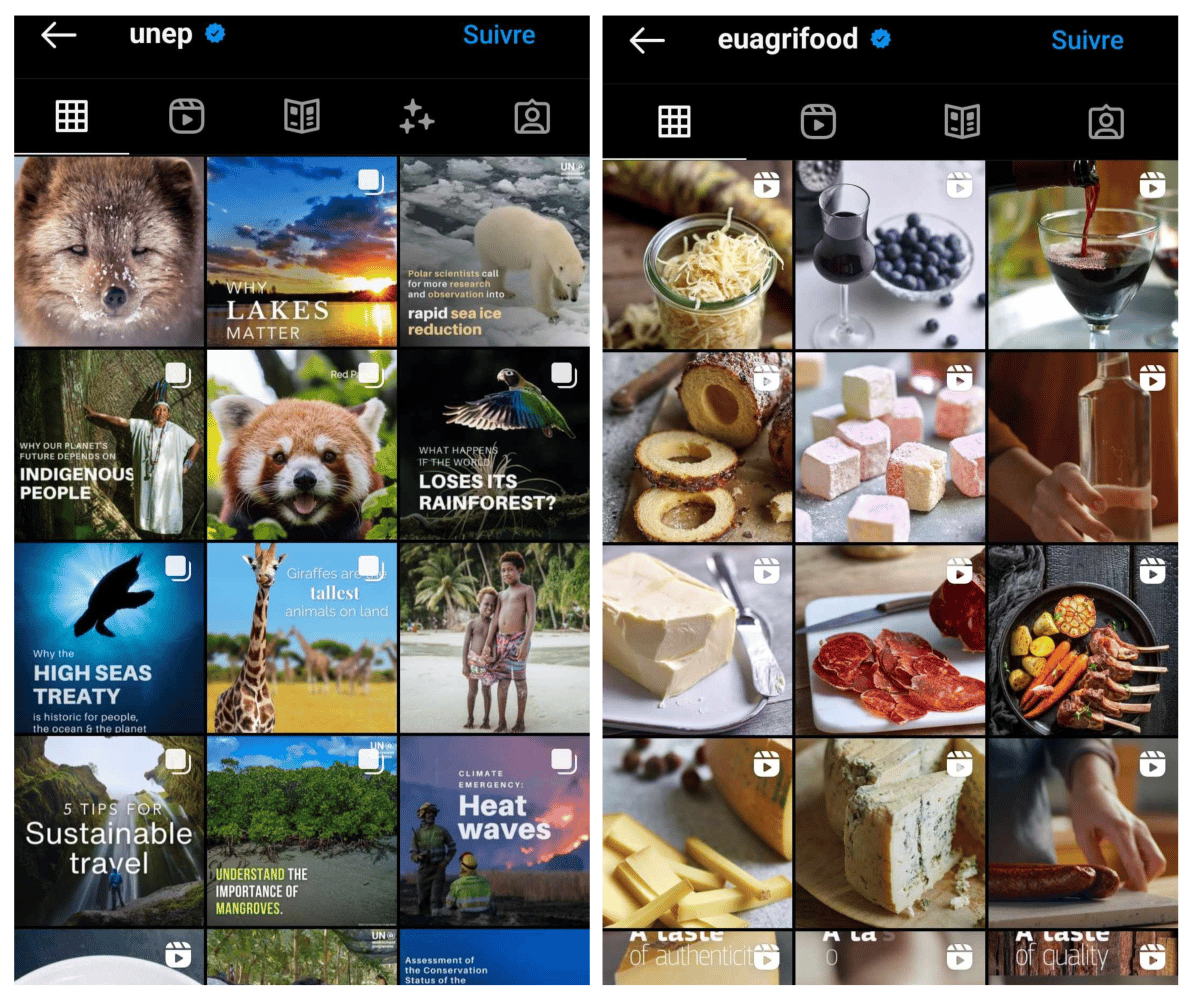View the giraffes tallest animals post
Image resolution: width=1192 pixels, height=1000 pixels.
point(301,638)
